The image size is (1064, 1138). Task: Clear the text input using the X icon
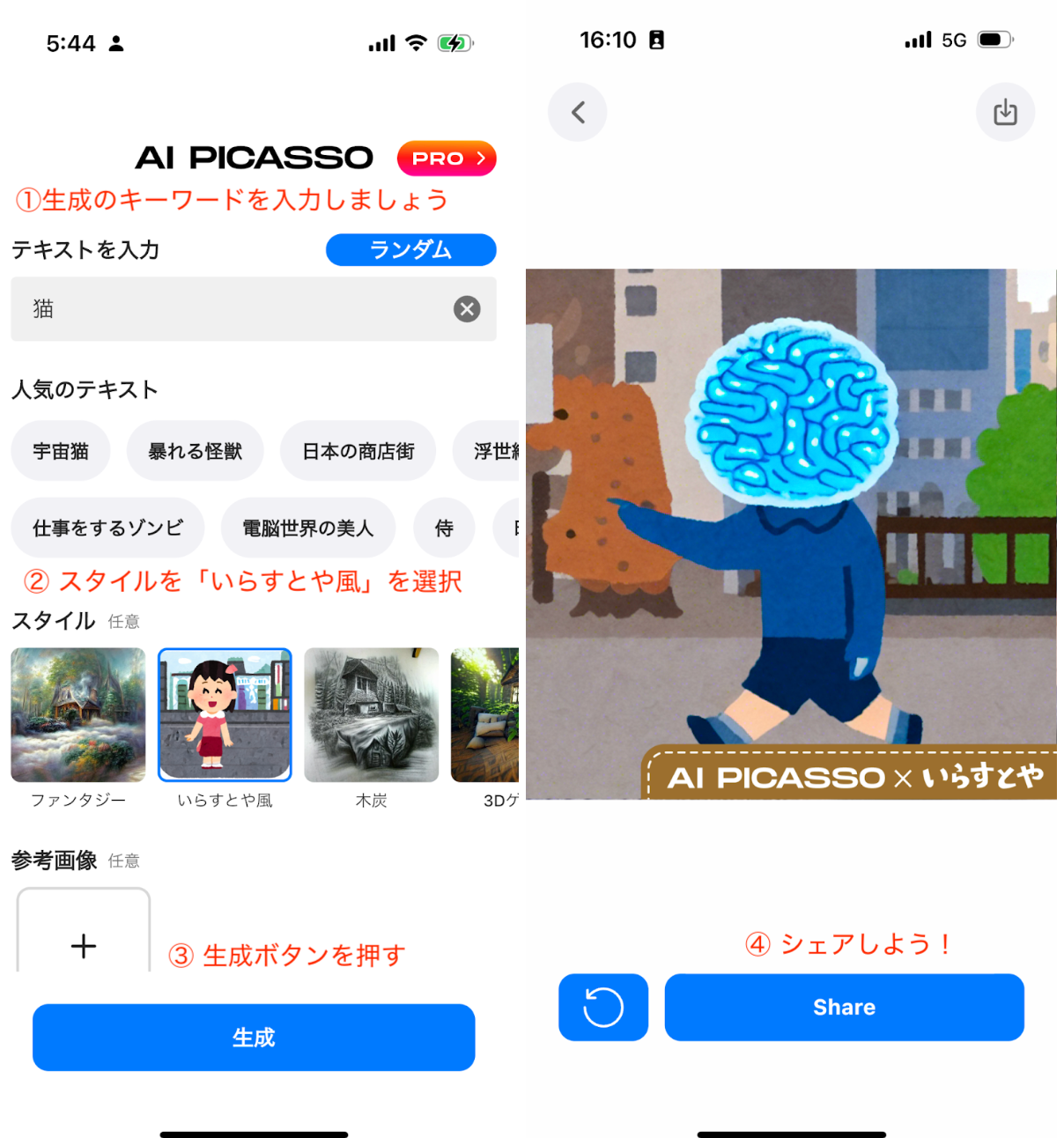click(467, 309)
